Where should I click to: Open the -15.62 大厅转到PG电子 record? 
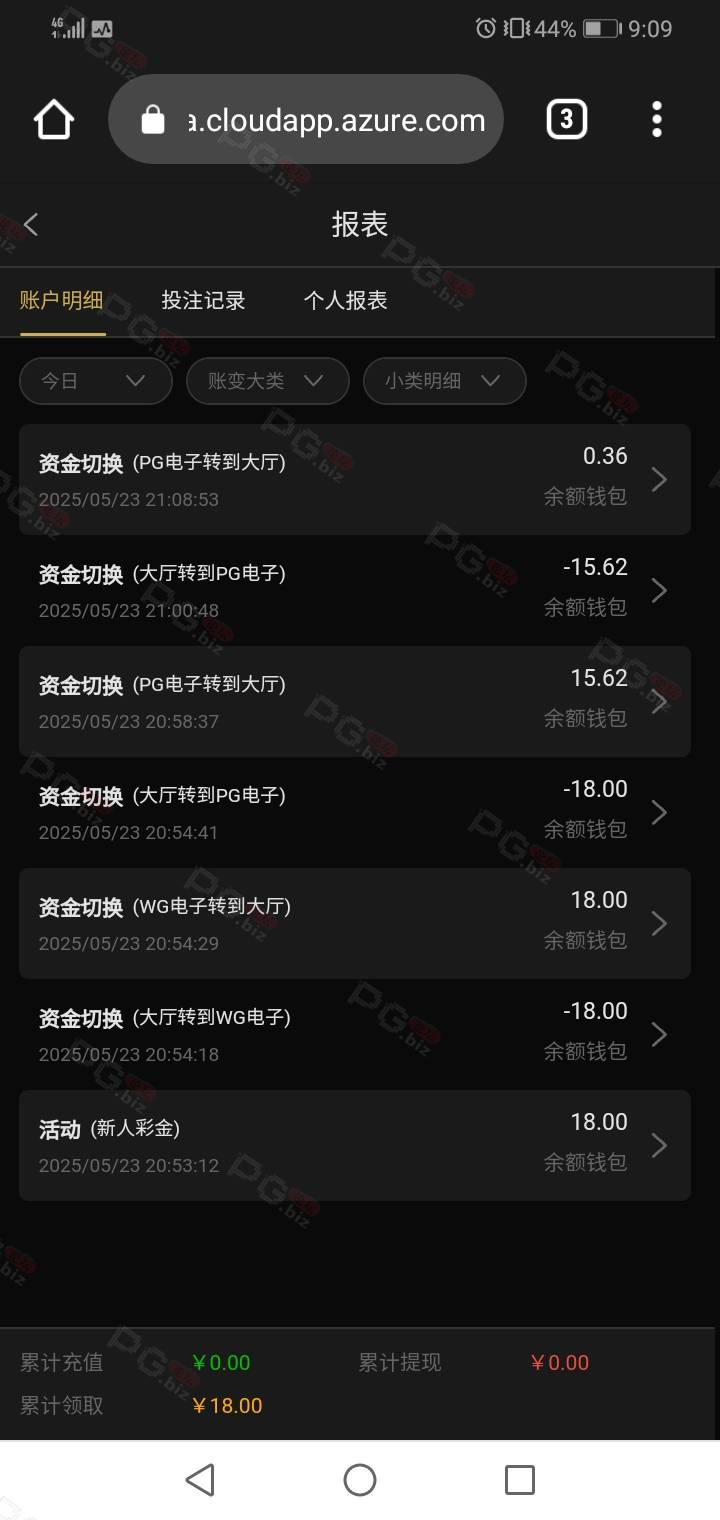355,590
